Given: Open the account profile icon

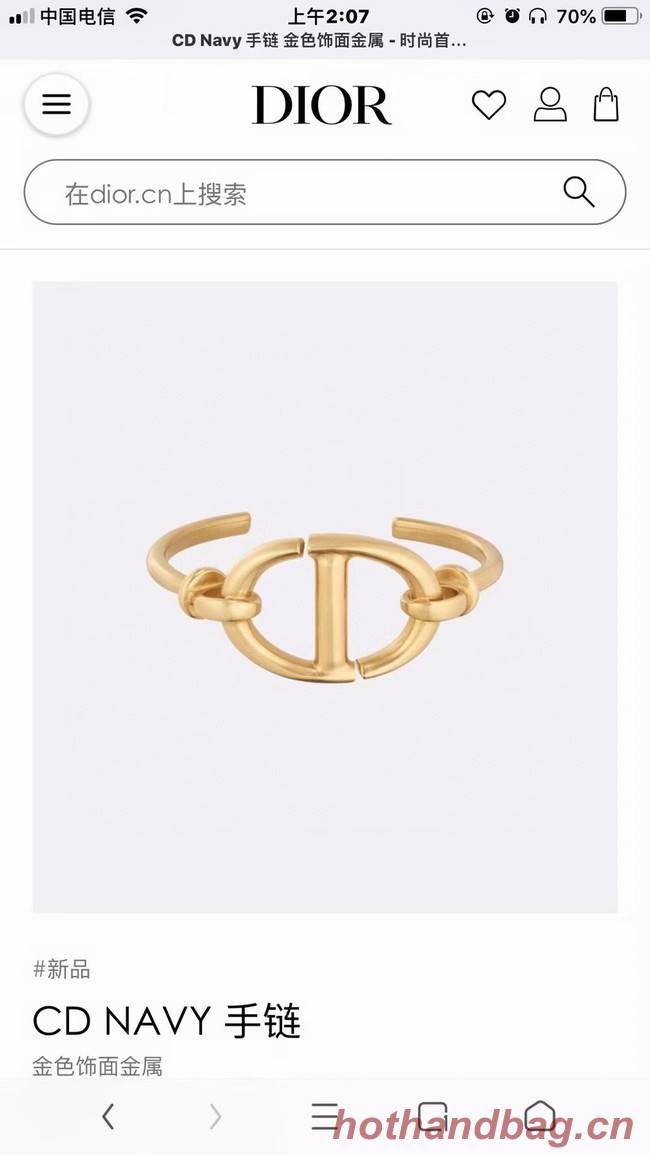Looking at the screenshot, I should point(549,105).
